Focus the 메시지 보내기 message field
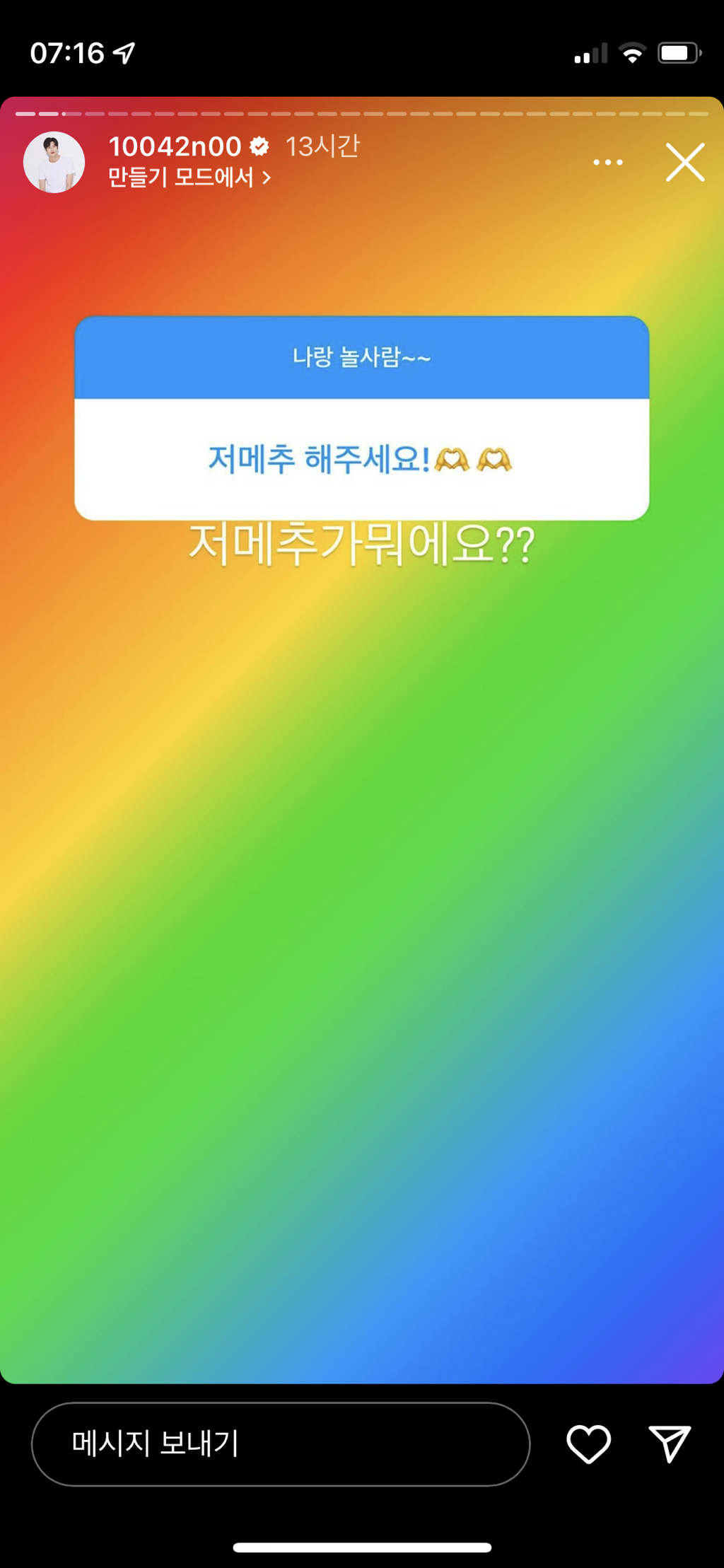The image size is (724, 1568). tap(281, 1444)
